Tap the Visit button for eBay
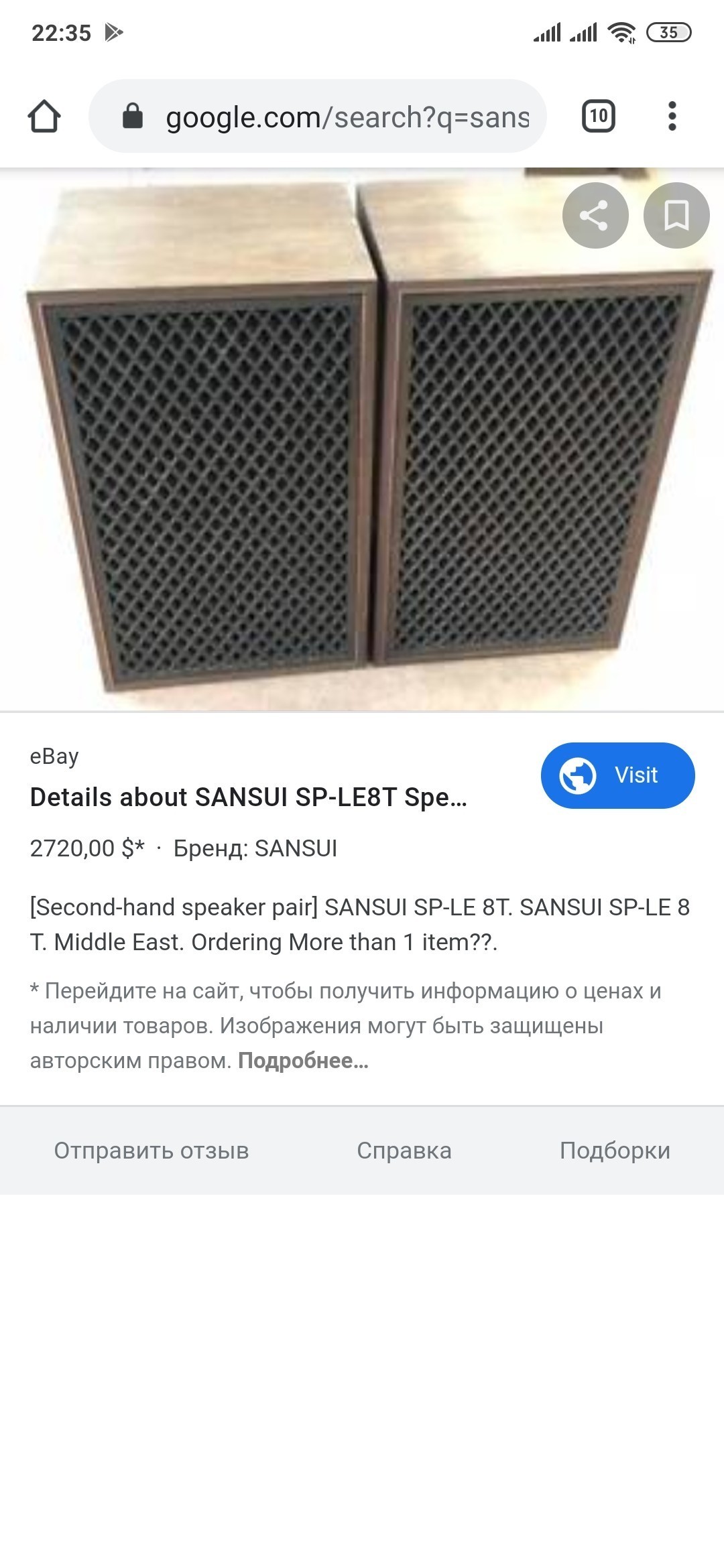 click(617, 775)
